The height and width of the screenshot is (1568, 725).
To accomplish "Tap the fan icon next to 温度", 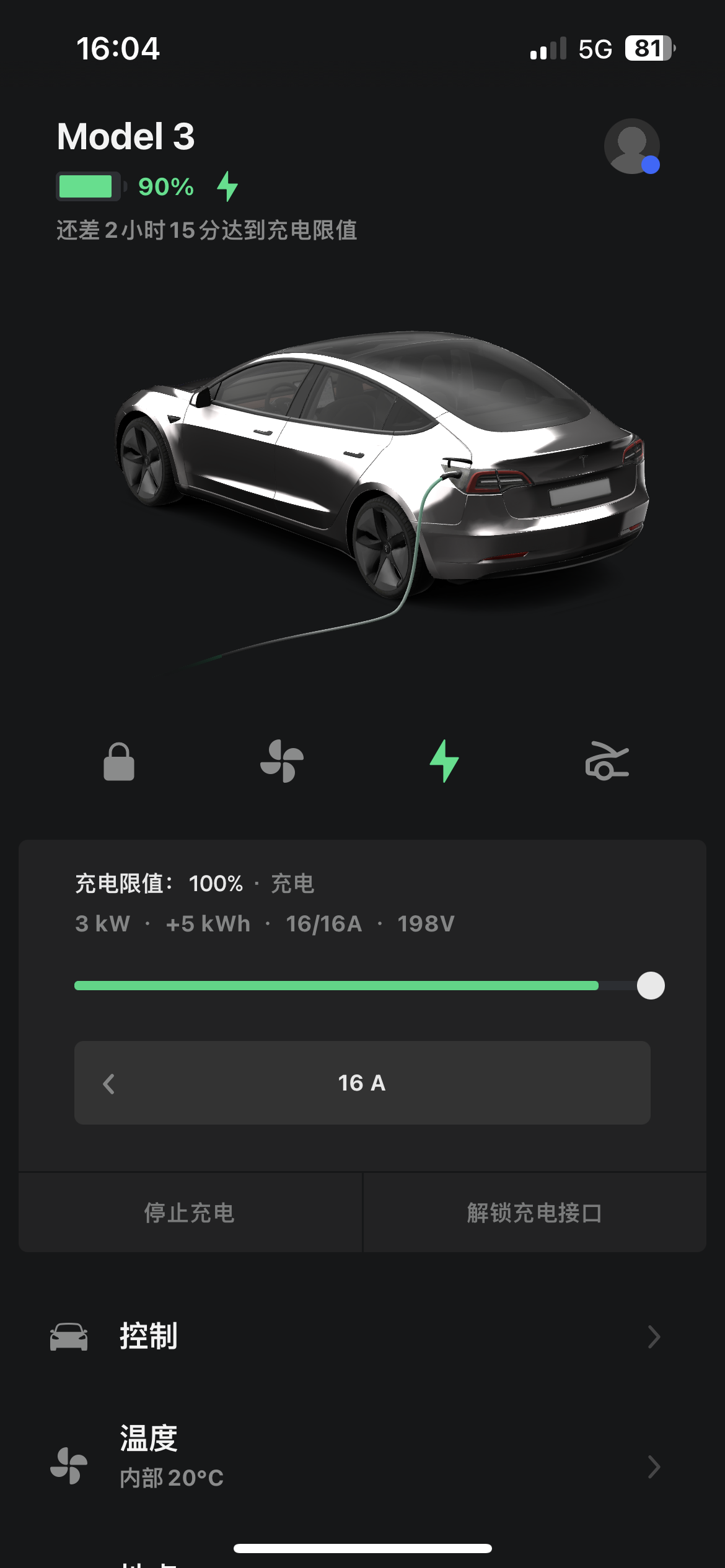I will pos(69,1468).
